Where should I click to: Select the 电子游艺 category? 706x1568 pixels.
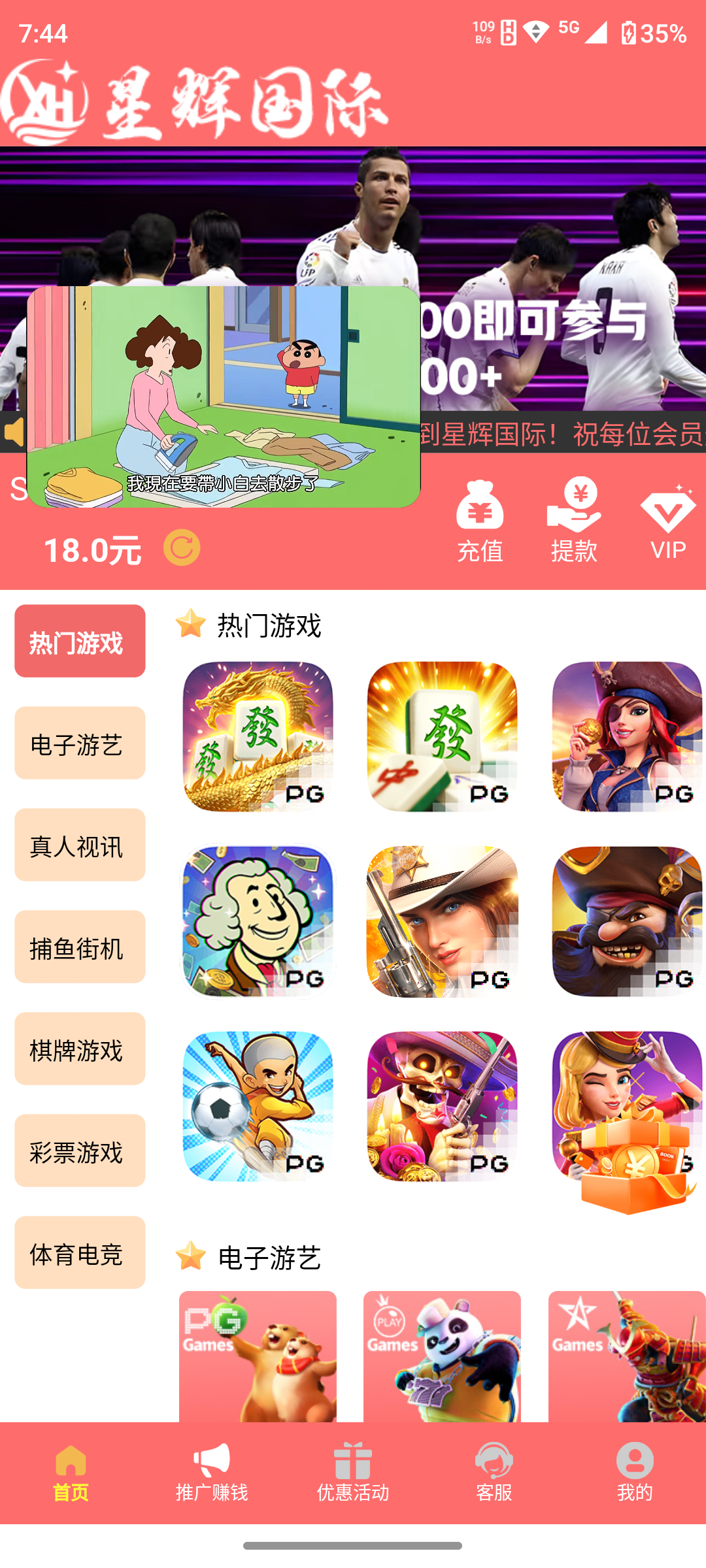(x=80, y=743)
